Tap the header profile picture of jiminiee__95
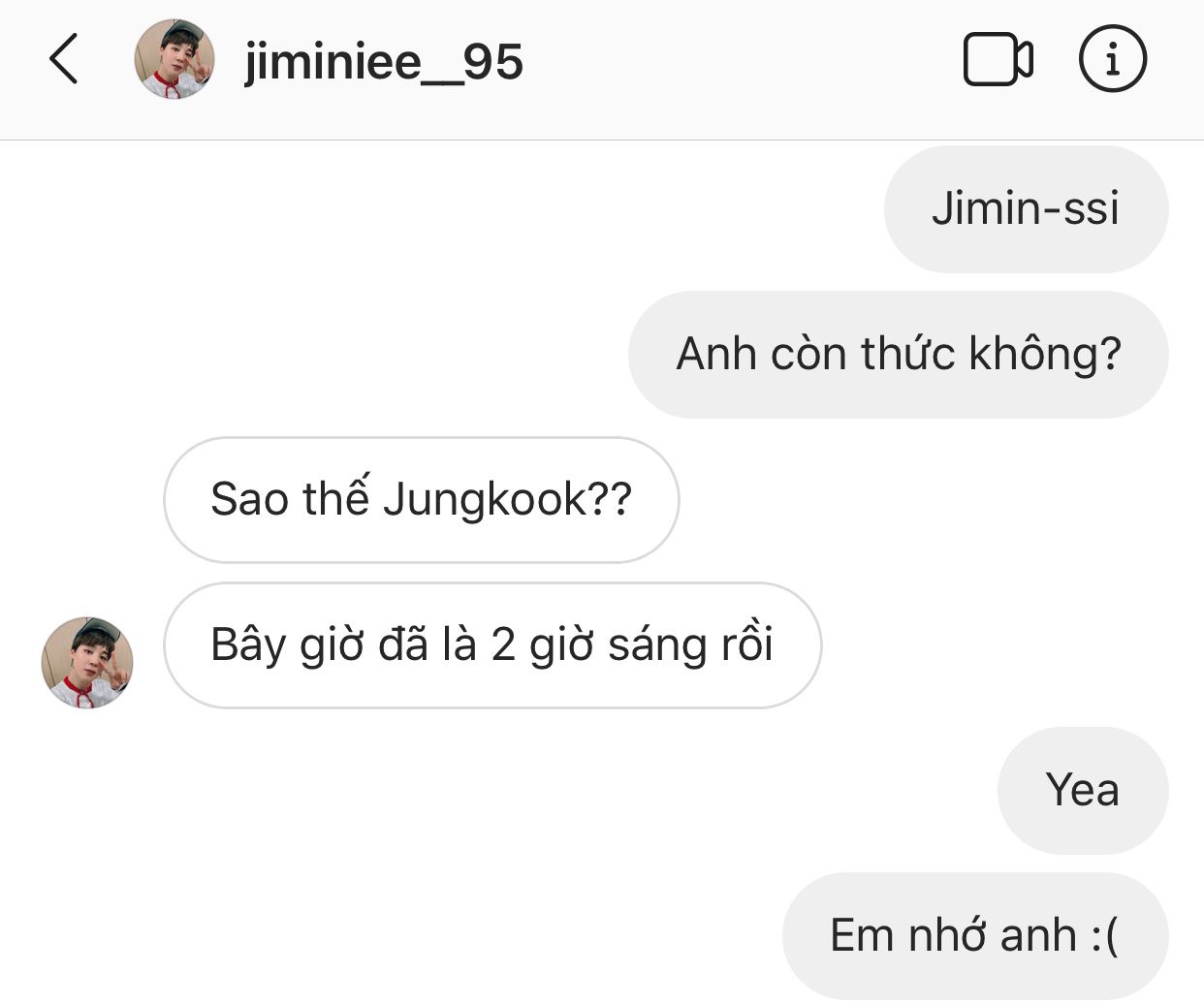Viewport: 1204px width, 1004px height. click(x=174, y=59)
